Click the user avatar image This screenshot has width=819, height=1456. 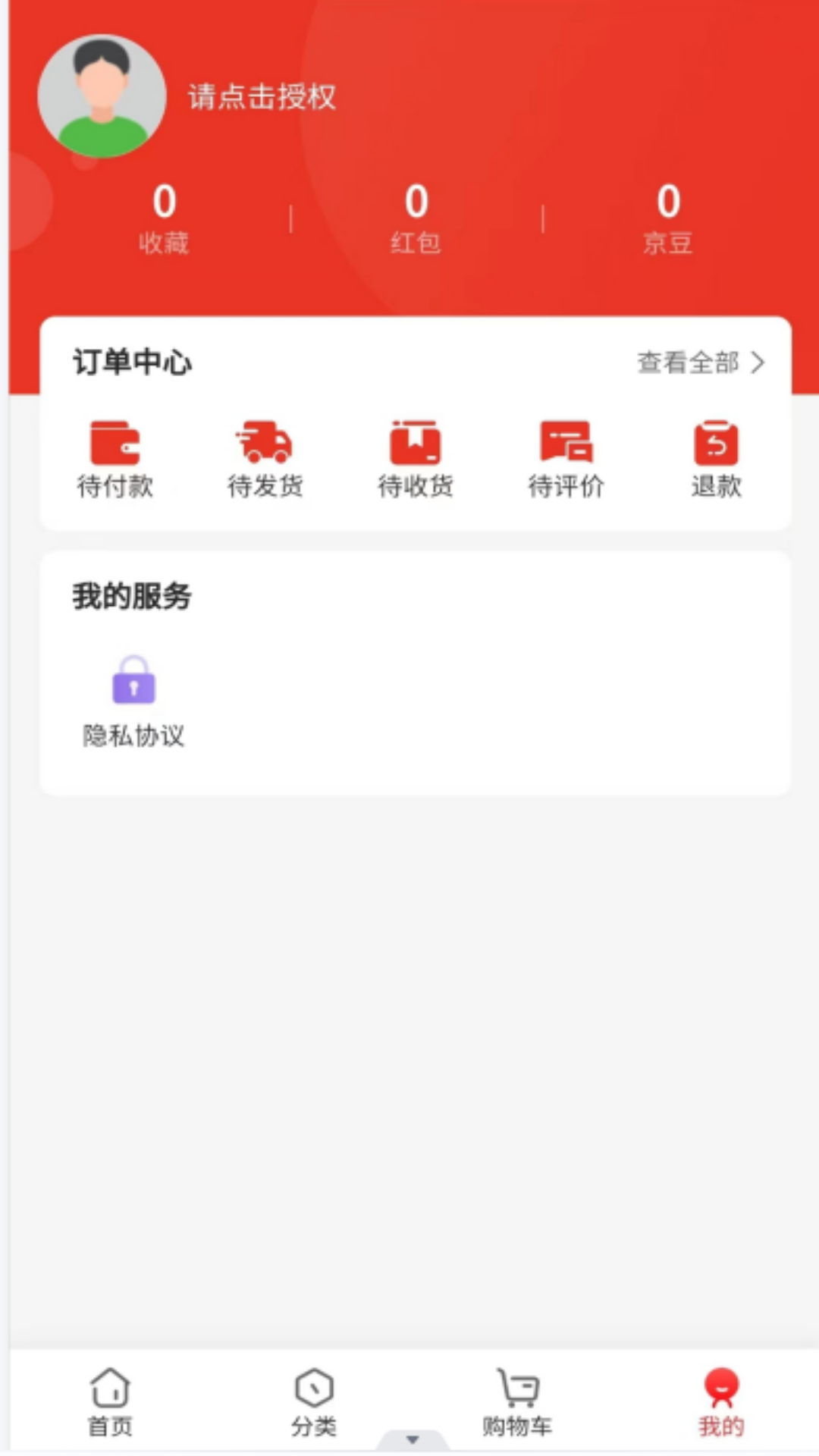tap(102, 93)
